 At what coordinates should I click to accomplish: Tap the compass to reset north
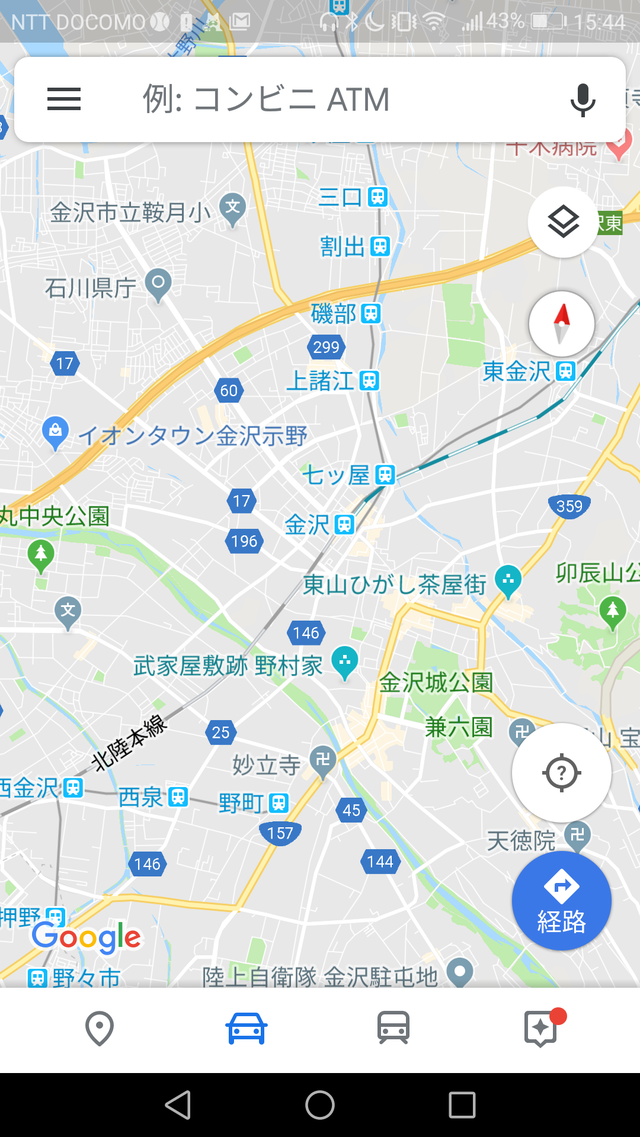pyautogui.click(x=562, y=324)
